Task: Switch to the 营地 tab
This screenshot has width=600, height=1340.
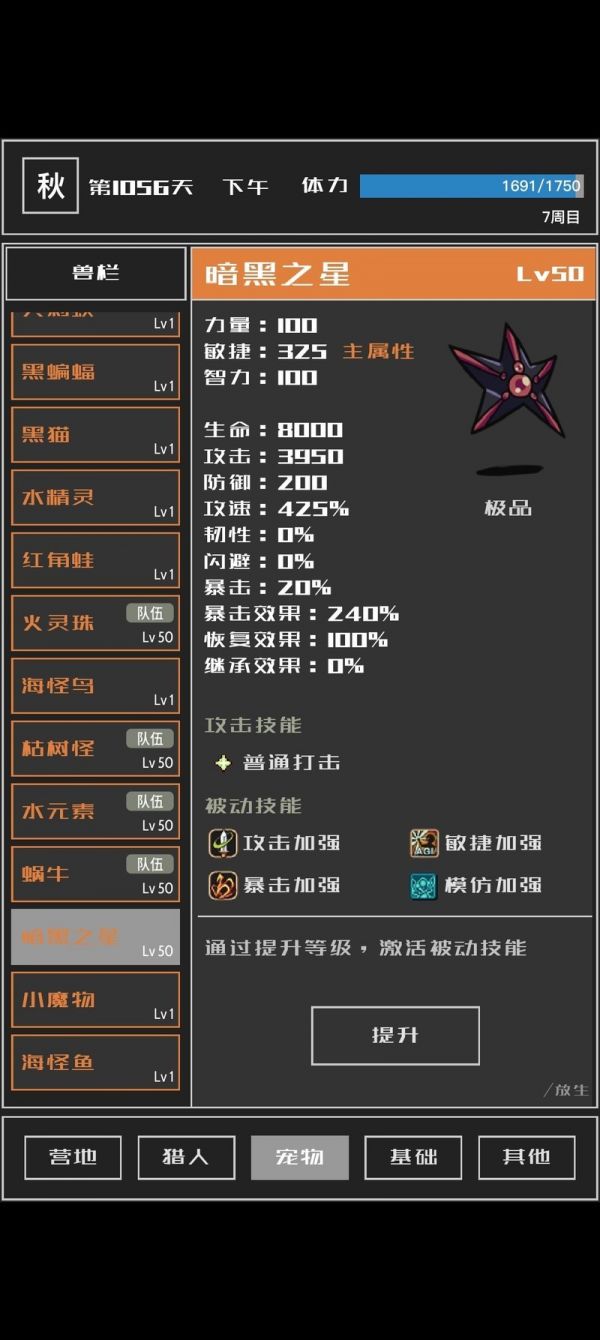Action: pyautogui.click(x=73, y=1157)
